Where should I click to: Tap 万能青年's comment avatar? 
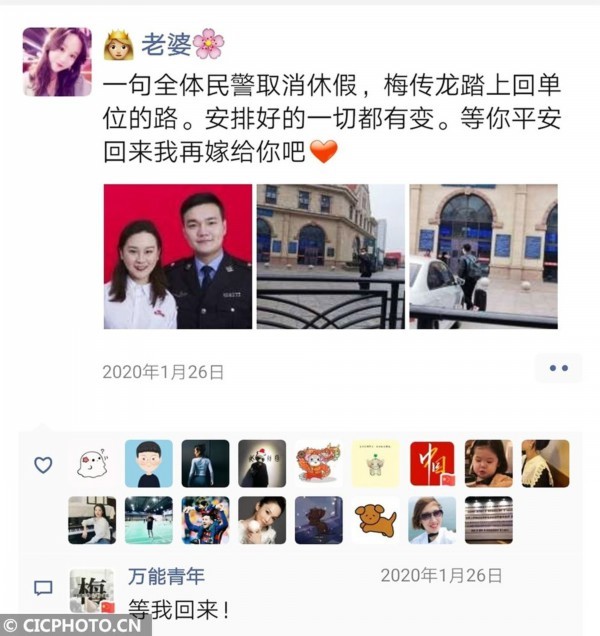coord(91,592)
